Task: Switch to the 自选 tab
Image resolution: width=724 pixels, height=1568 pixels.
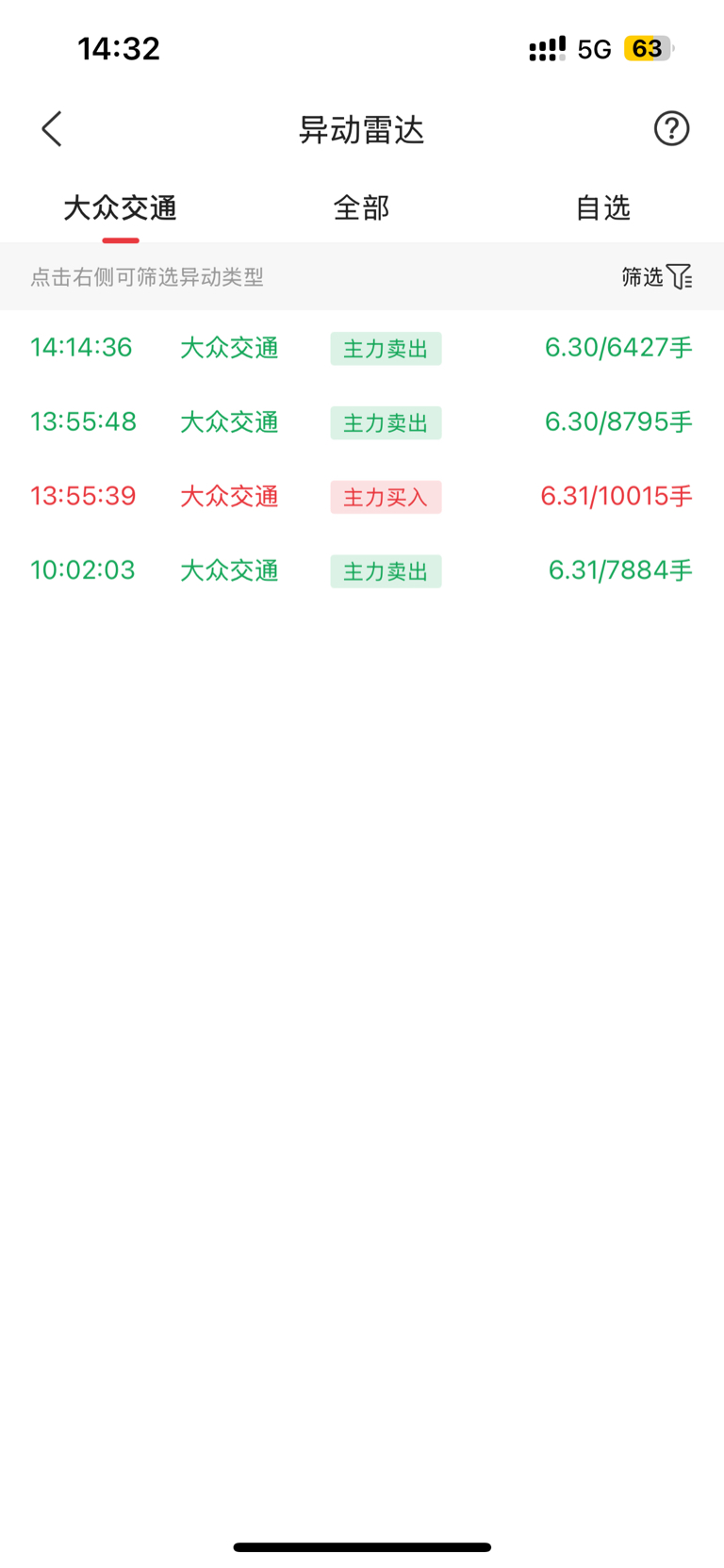Action: tap(602, 207)
